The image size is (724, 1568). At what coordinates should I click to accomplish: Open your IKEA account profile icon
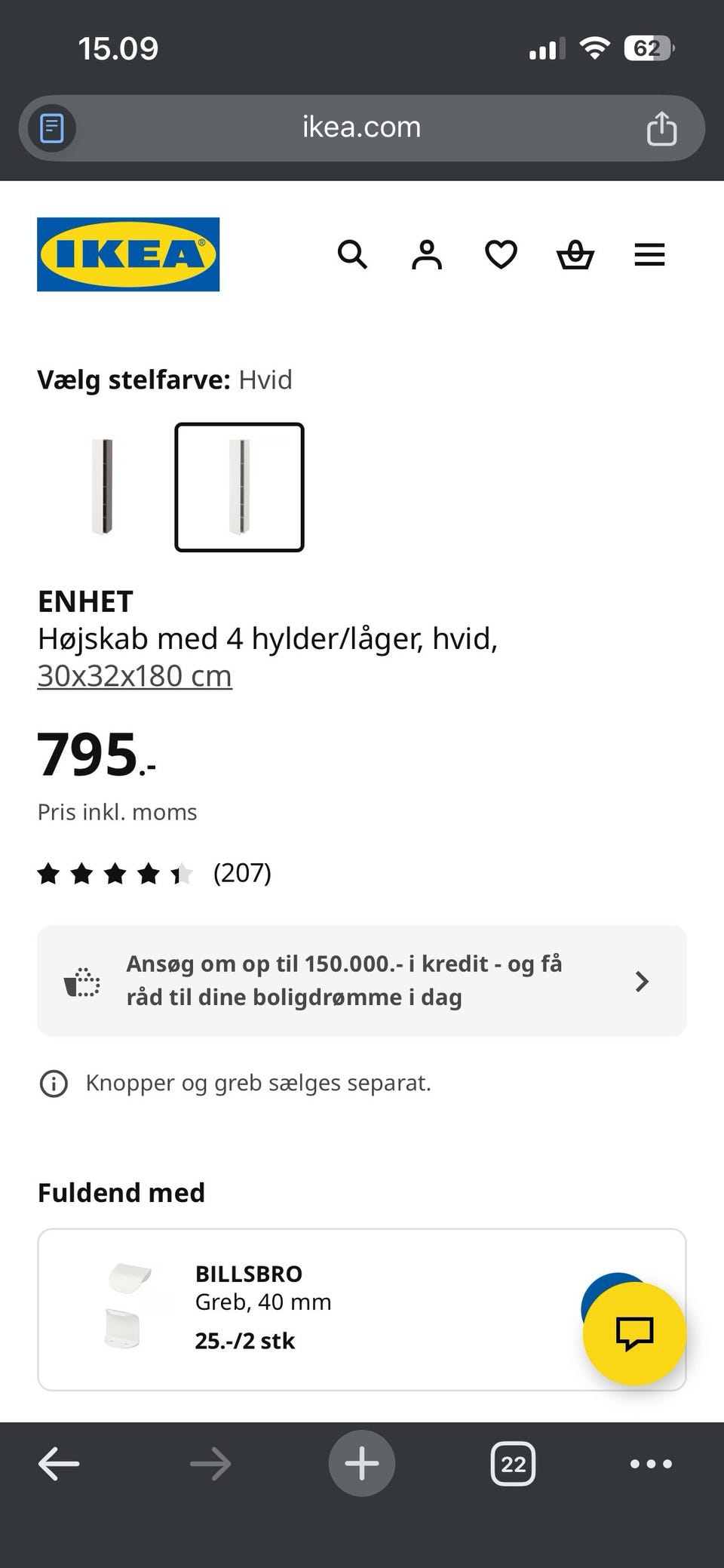[x=426, y=254]
